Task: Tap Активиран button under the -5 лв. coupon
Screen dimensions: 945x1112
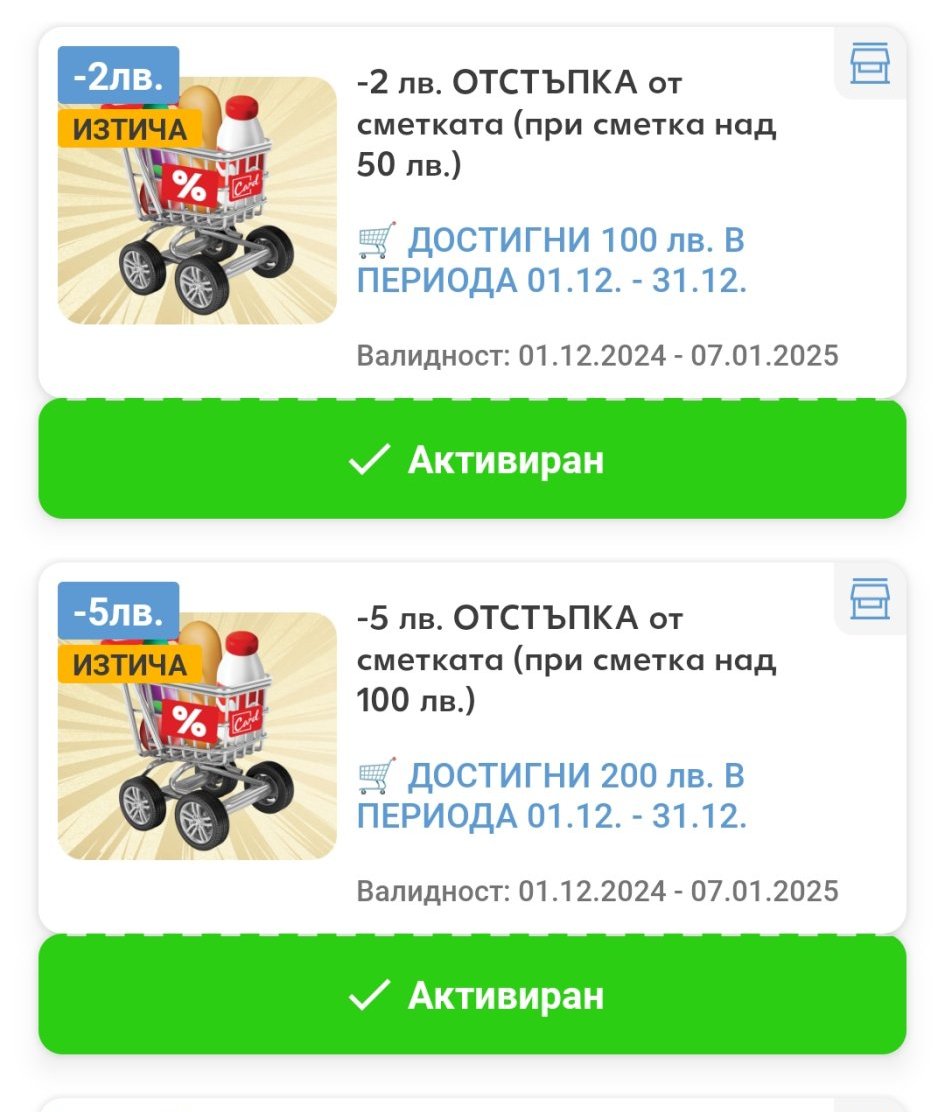Action: point(472,995)
